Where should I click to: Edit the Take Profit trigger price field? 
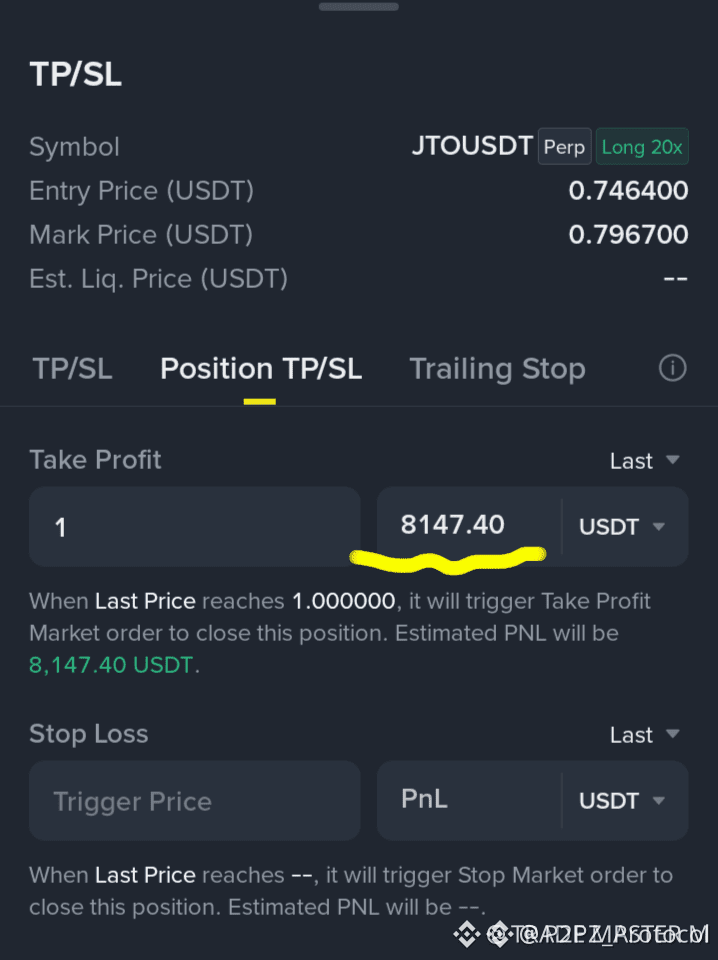(x=195, y=527)
